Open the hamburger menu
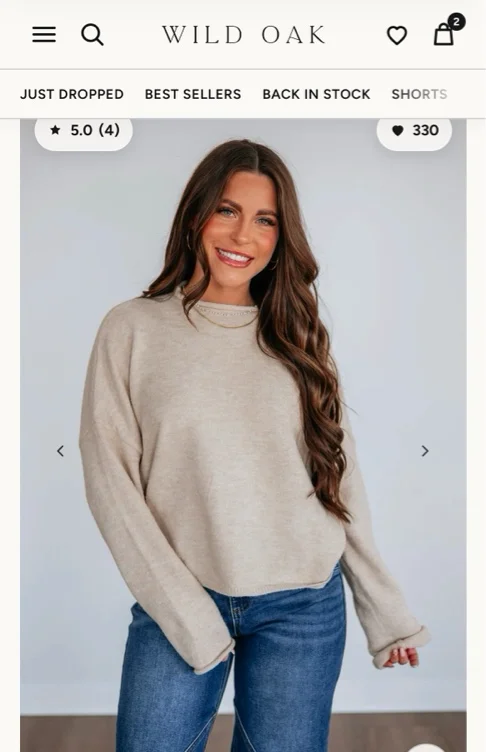This screenshot has width=486, height=752. (x=44, y=35)
